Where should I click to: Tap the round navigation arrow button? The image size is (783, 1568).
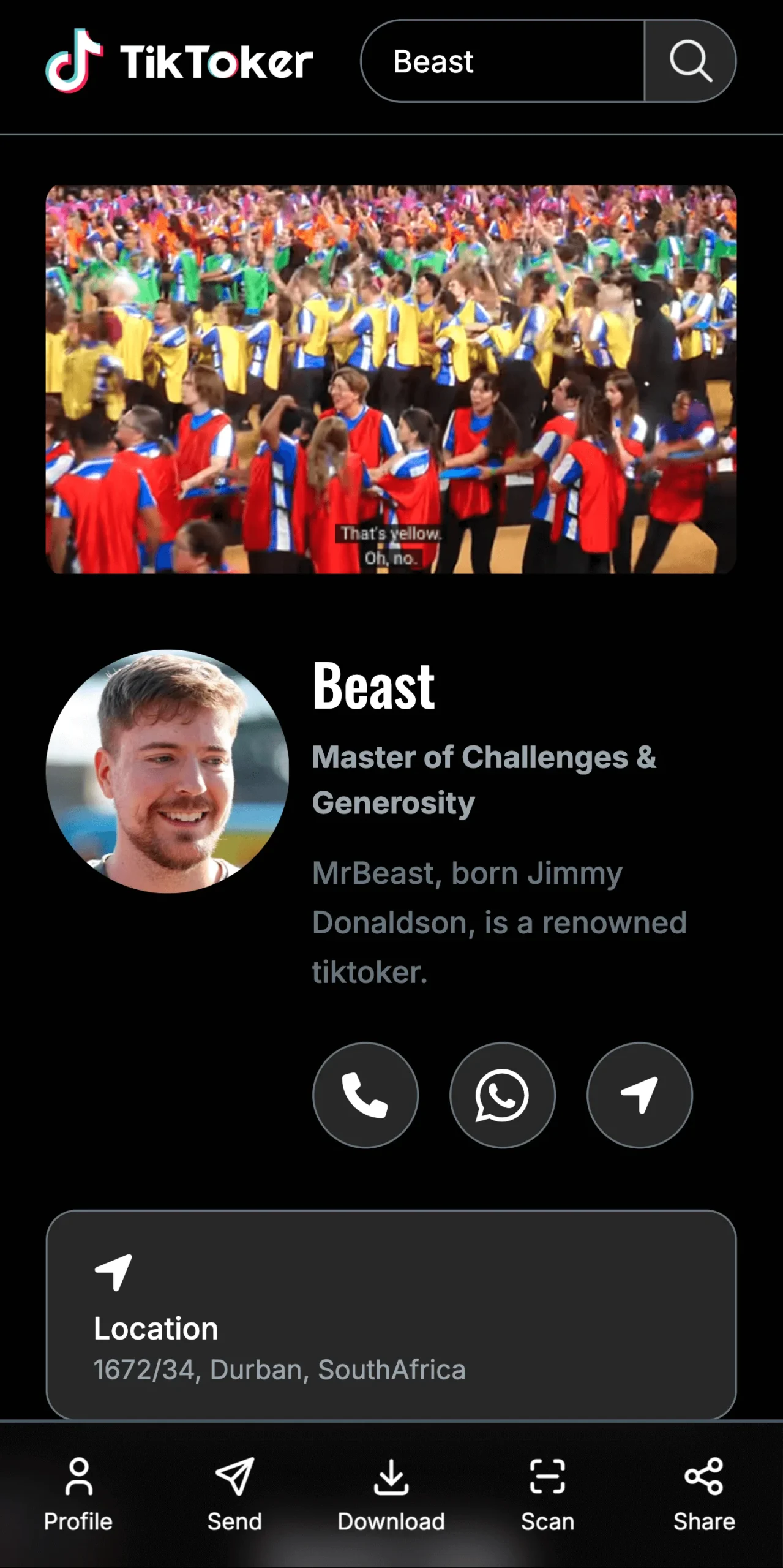click(x=639, y=1095)
